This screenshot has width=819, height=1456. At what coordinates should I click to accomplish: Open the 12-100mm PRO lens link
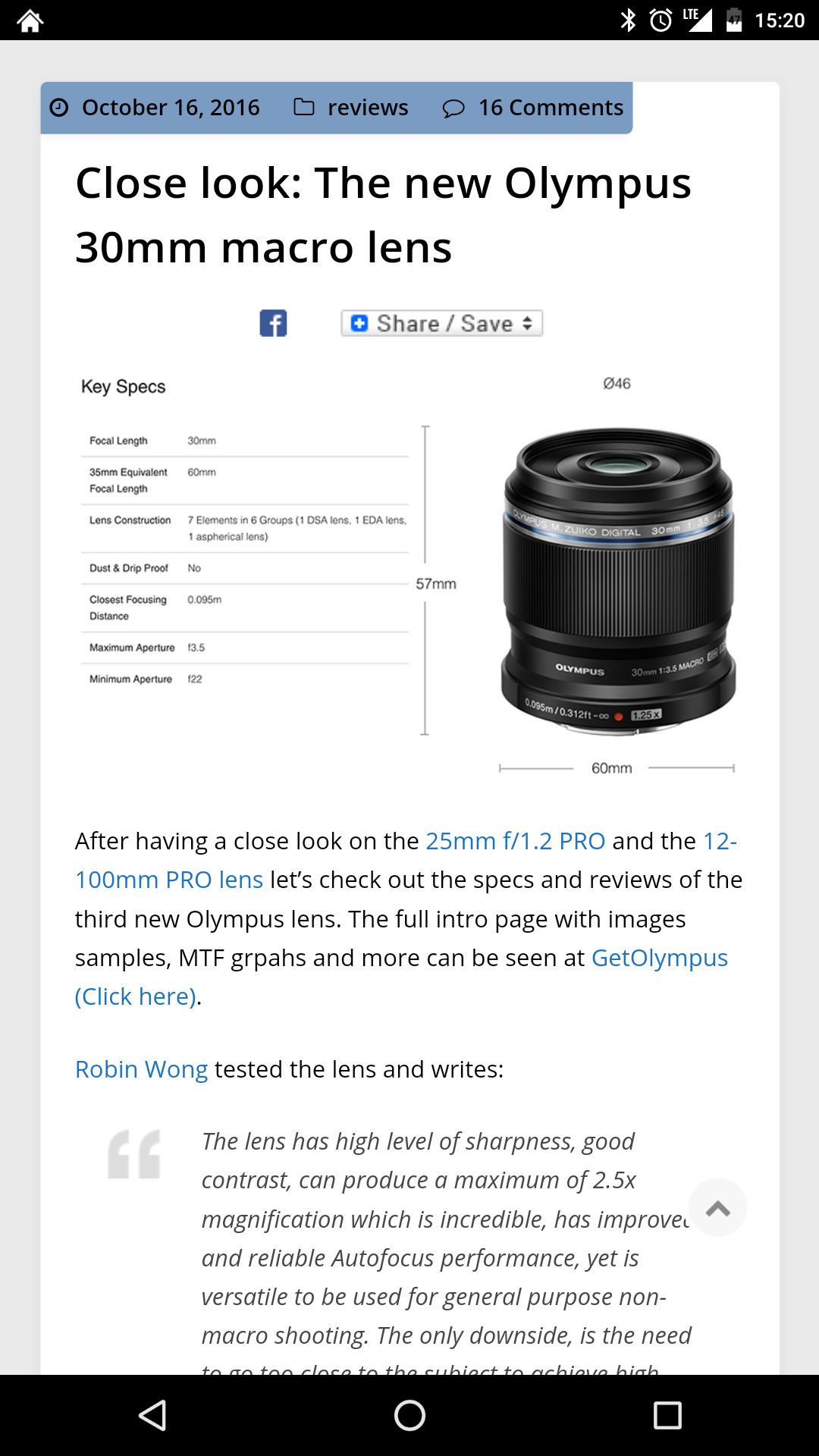(x=168, y=880)
